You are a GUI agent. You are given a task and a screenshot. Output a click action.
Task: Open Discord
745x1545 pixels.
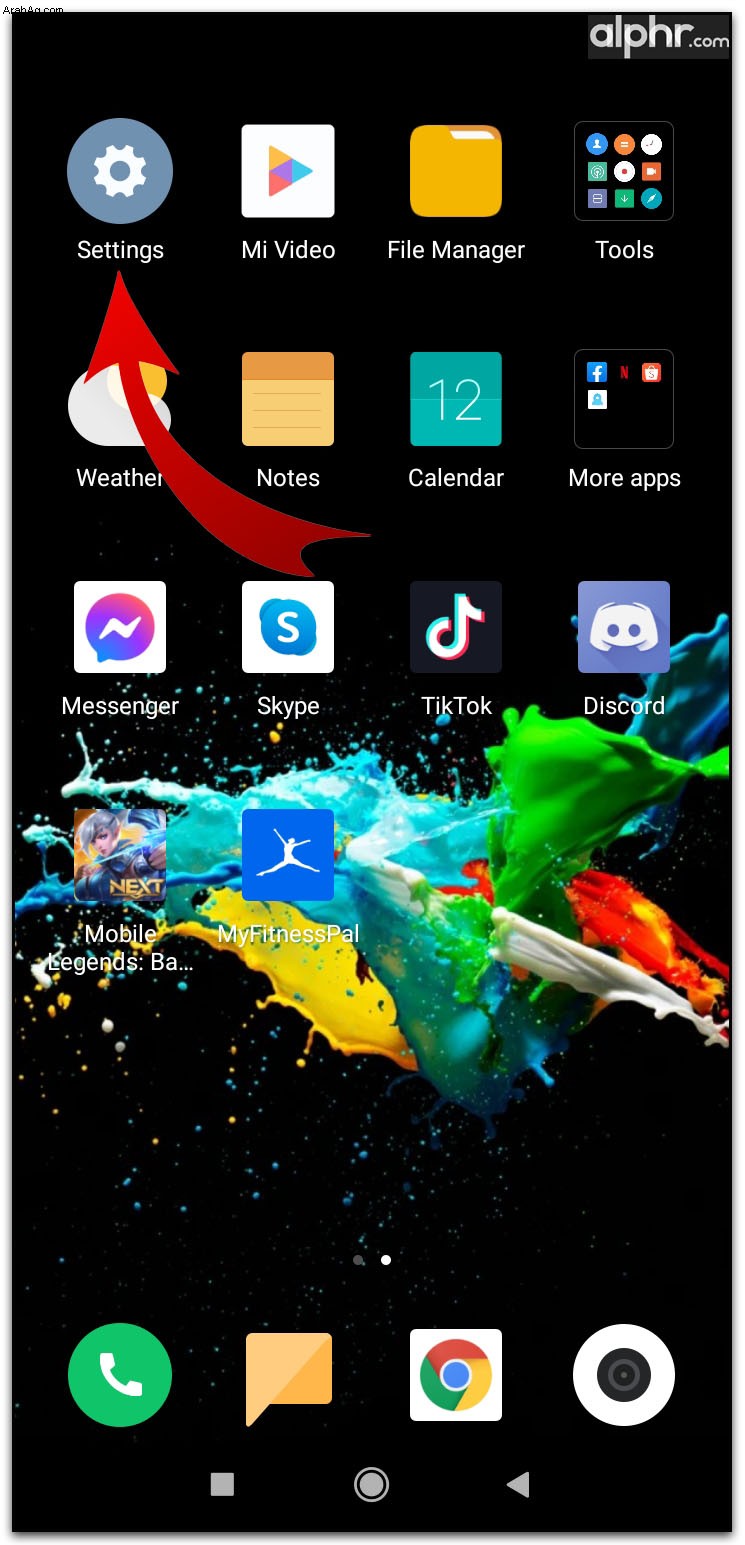(624, 627)
